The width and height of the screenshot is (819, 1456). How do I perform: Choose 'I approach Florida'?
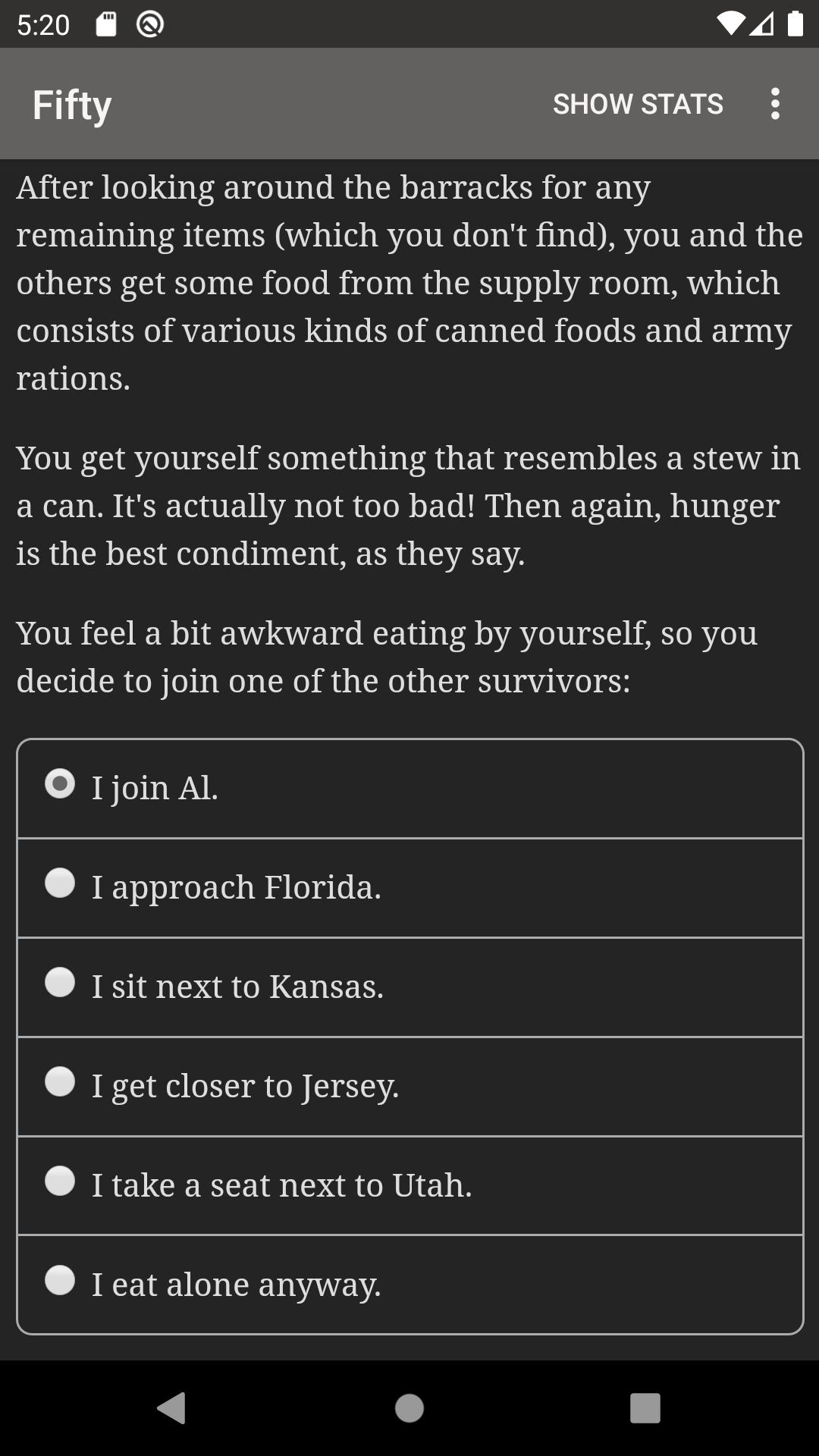pyautogui.click(x=409, y=888)
